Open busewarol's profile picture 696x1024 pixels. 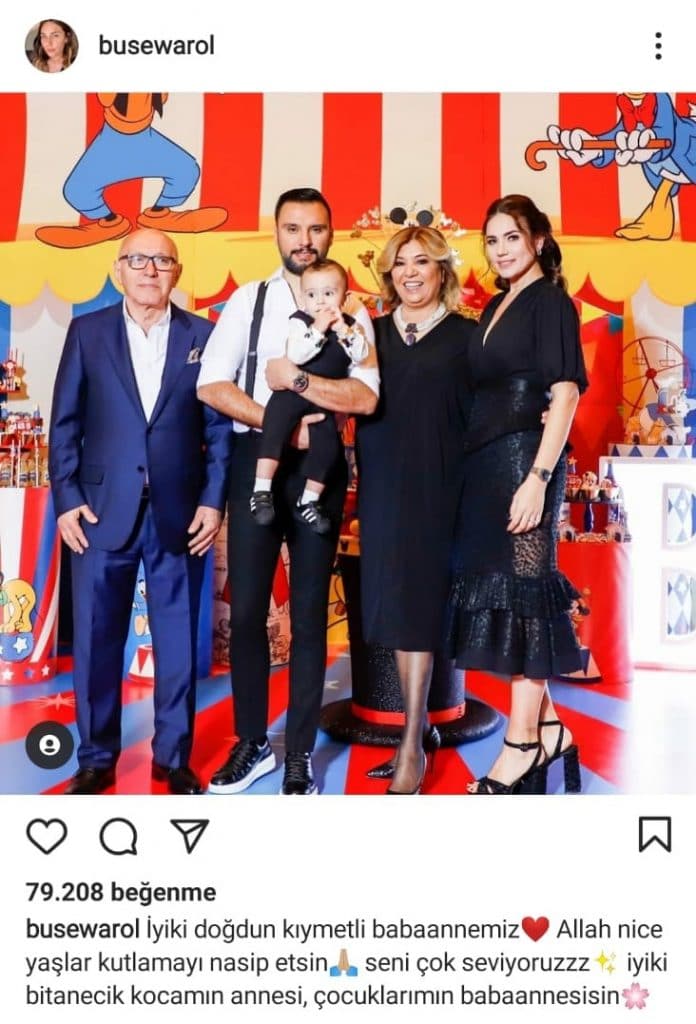[51, 46]
